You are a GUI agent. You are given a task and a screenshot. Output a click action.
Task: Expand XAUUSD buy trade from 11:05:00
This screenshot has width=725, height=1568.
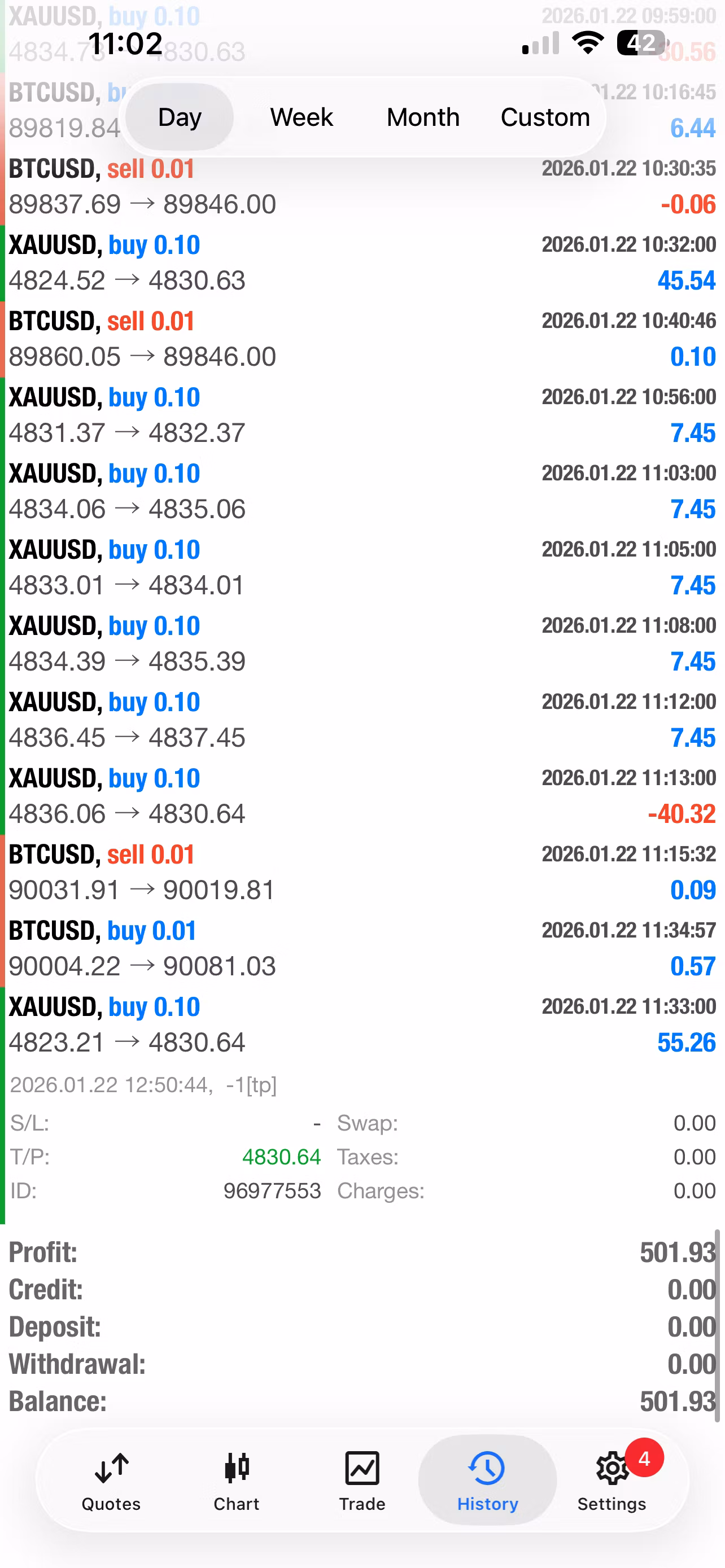point(362,567)
